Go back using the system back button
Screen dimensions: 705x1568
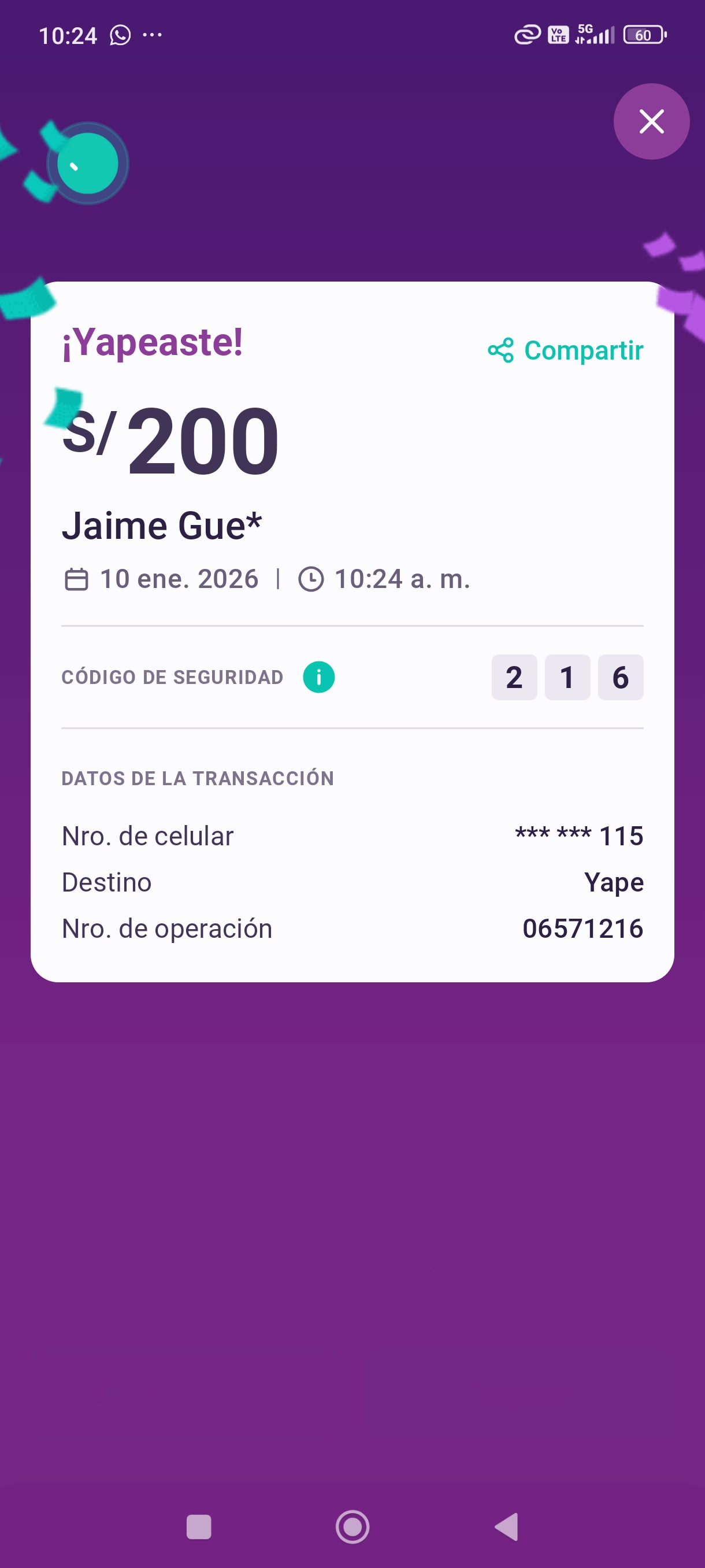tap(507, 1526)
